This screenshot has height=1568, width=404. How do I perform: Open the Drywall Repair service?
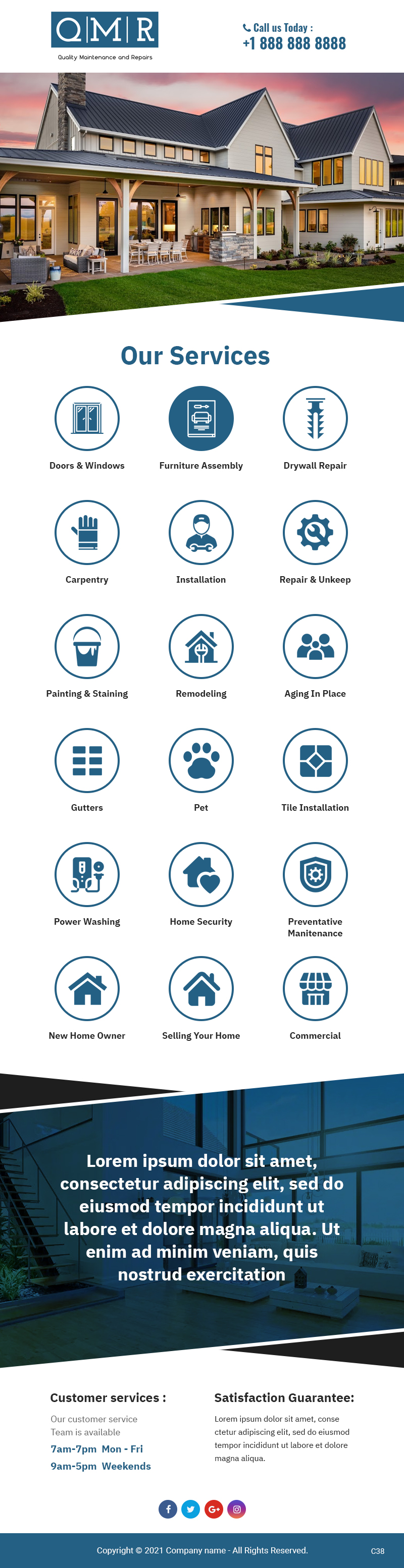tap(315, 419)
